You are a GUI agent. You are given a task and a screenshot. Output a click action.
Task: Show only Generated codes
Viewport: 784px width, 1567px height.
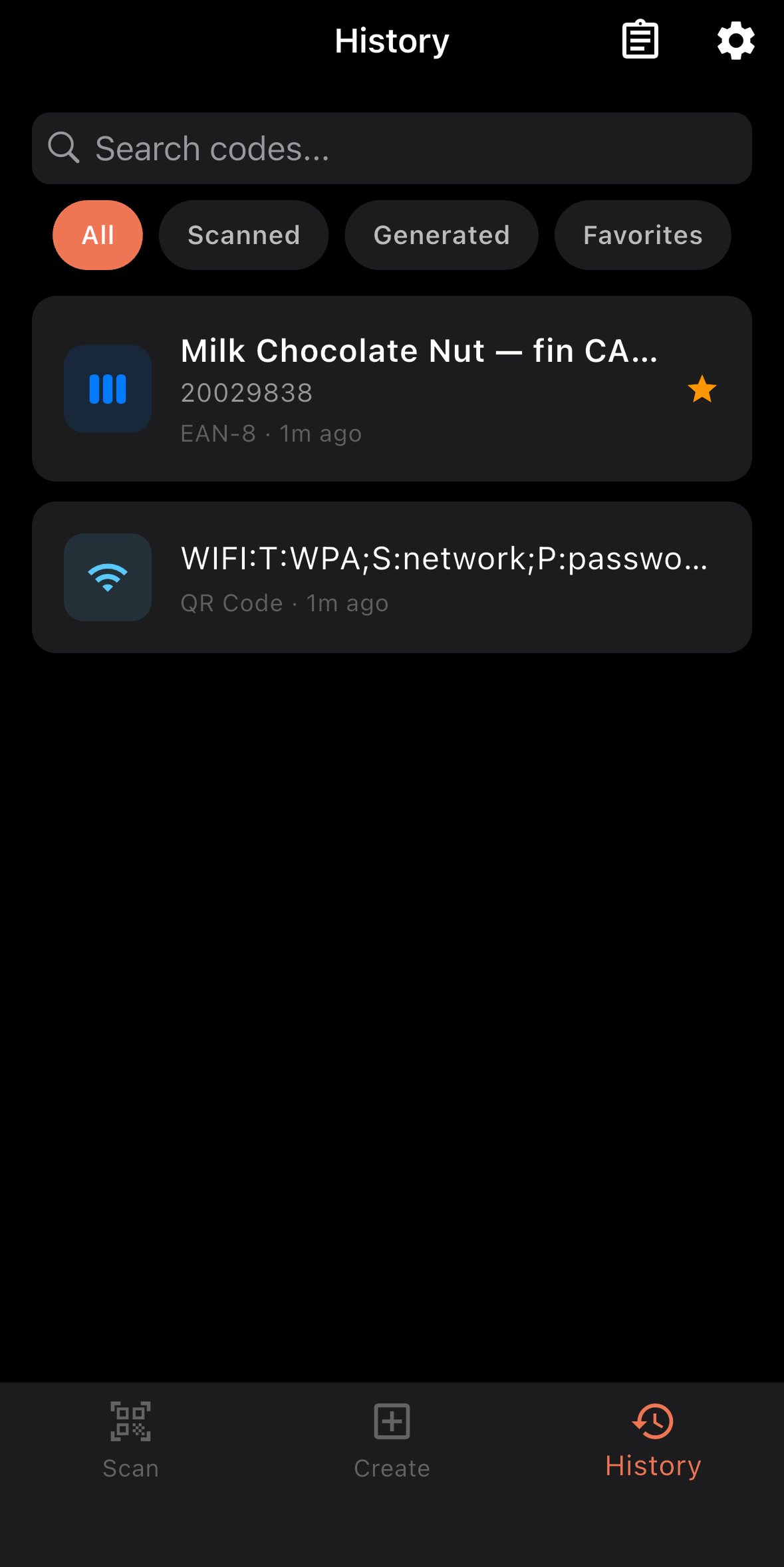pos(441,235)
